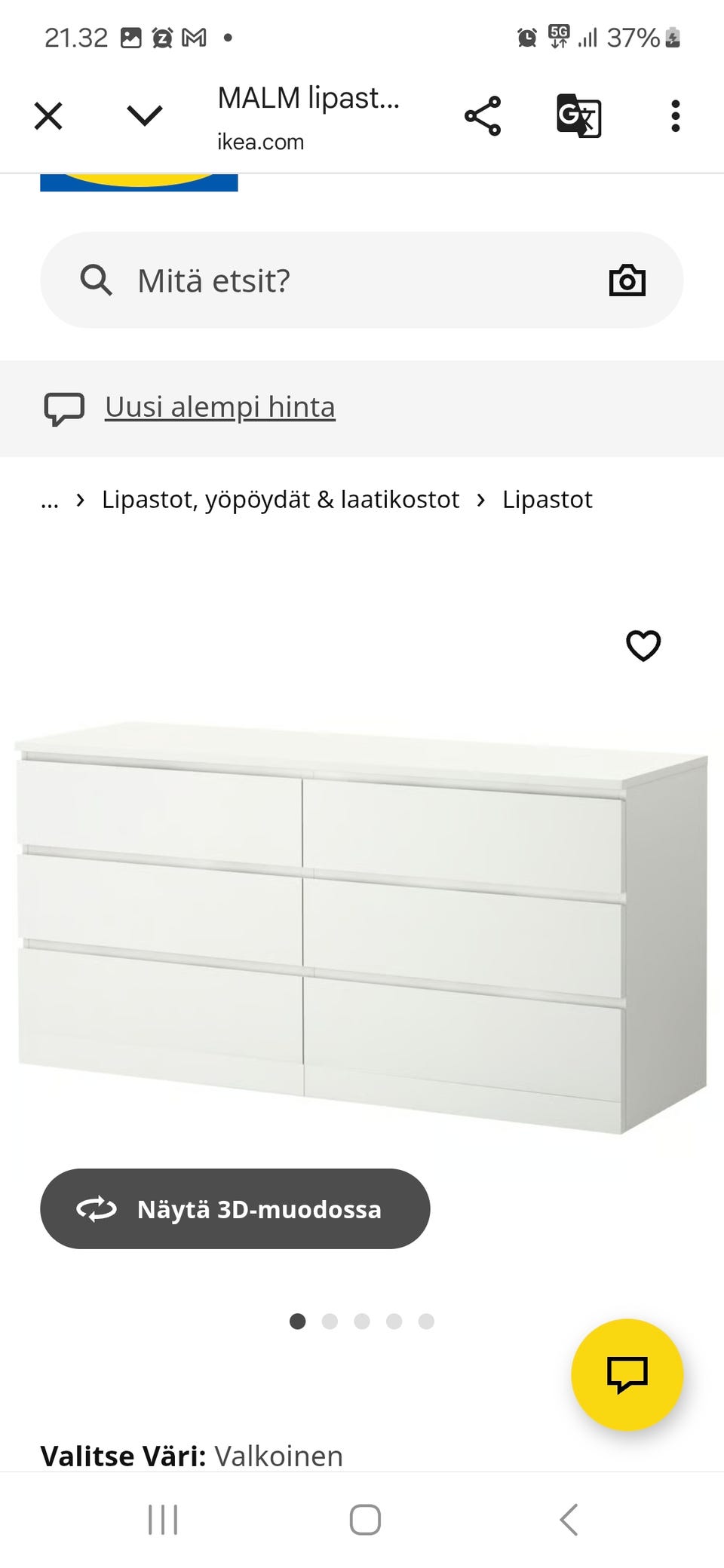The image size is (724, 1568).
Task: Tap the search magnifier icon
Action: click(95, 280)
